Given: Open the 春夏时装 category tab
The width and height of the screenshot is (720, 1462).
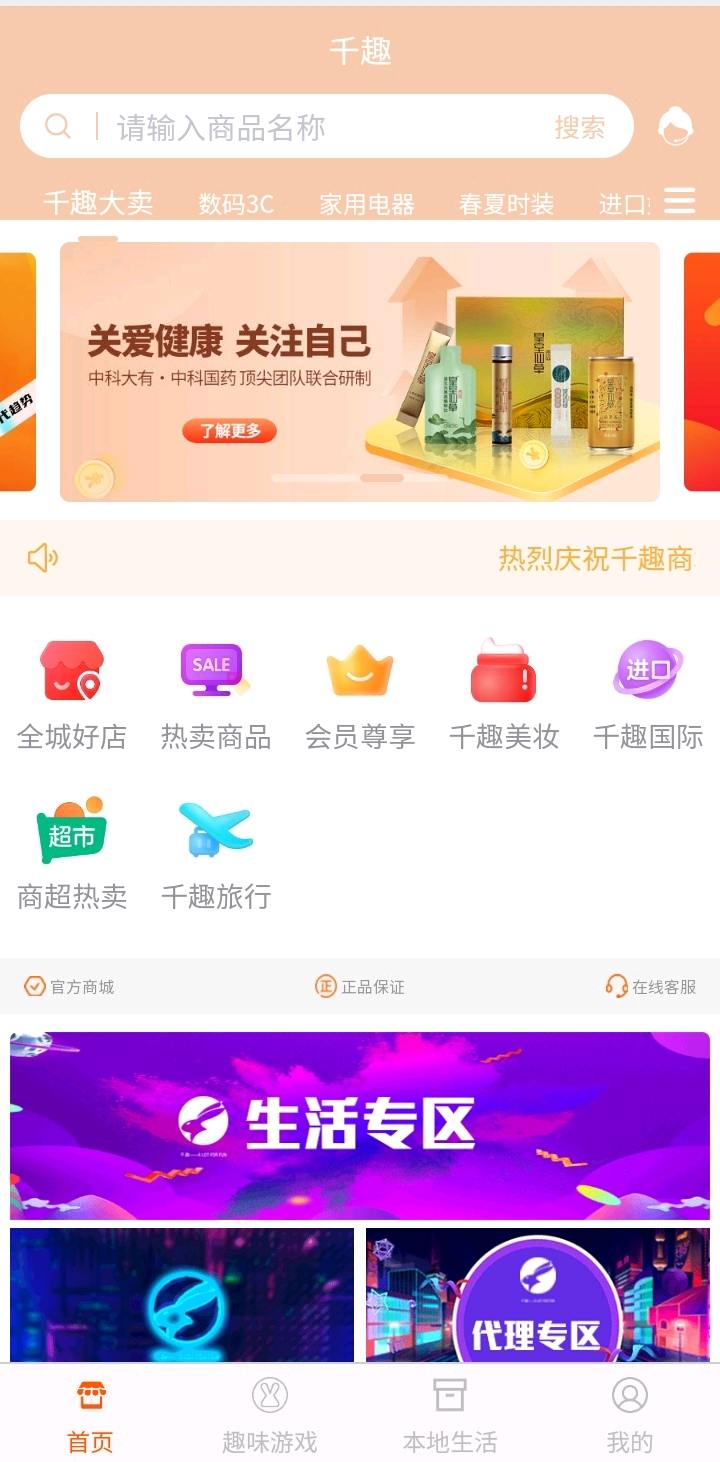Looking at the screenshot, I should tap(506, 204).
